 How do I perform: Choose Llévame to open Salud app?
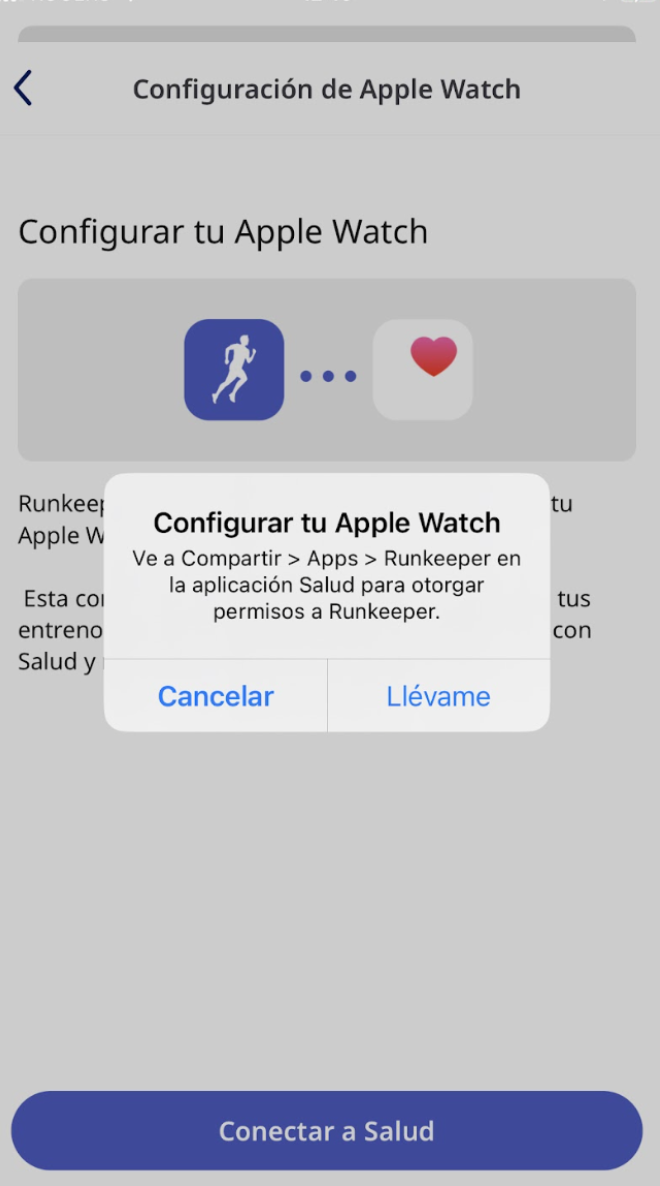438,696
